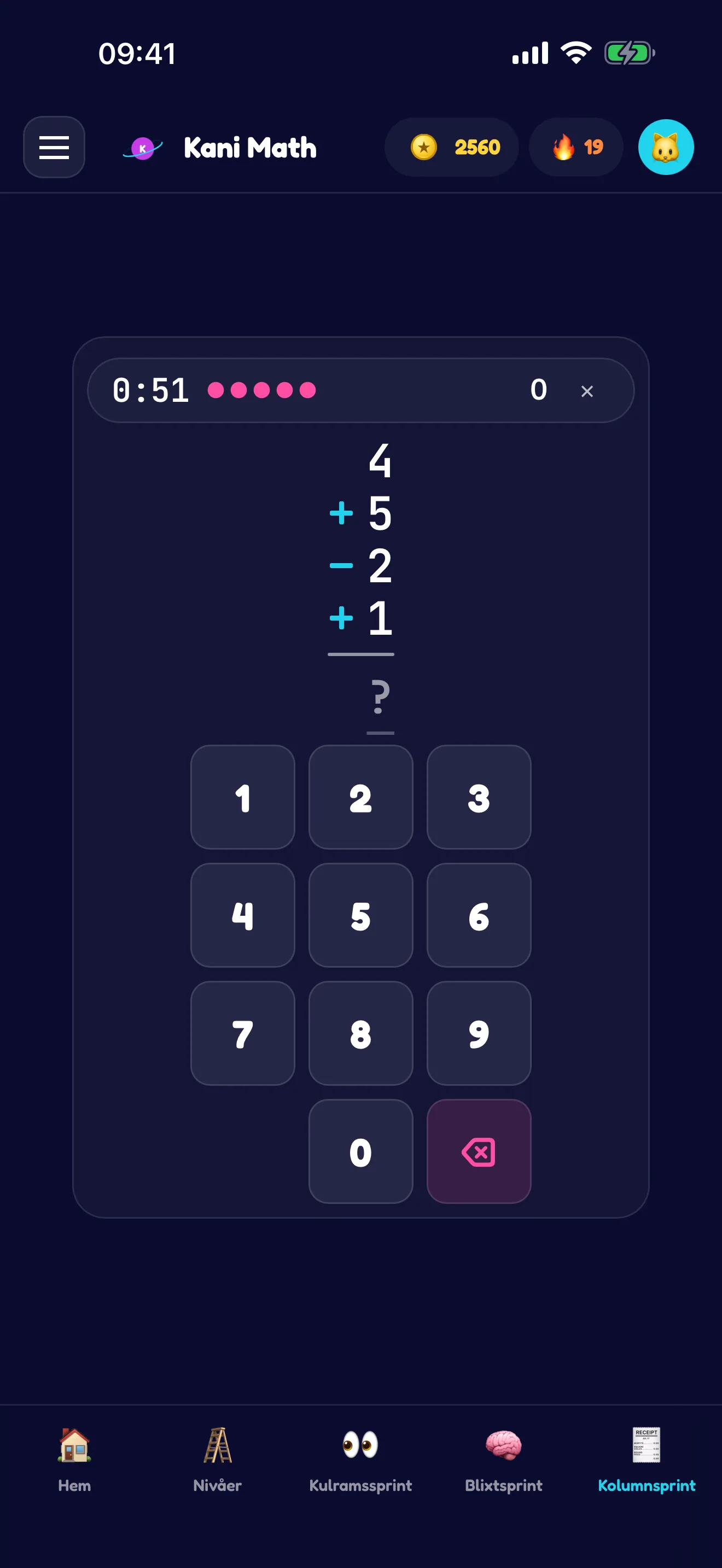Select keypad number 4
This screenshot has height=1568, width=722.
242,915
